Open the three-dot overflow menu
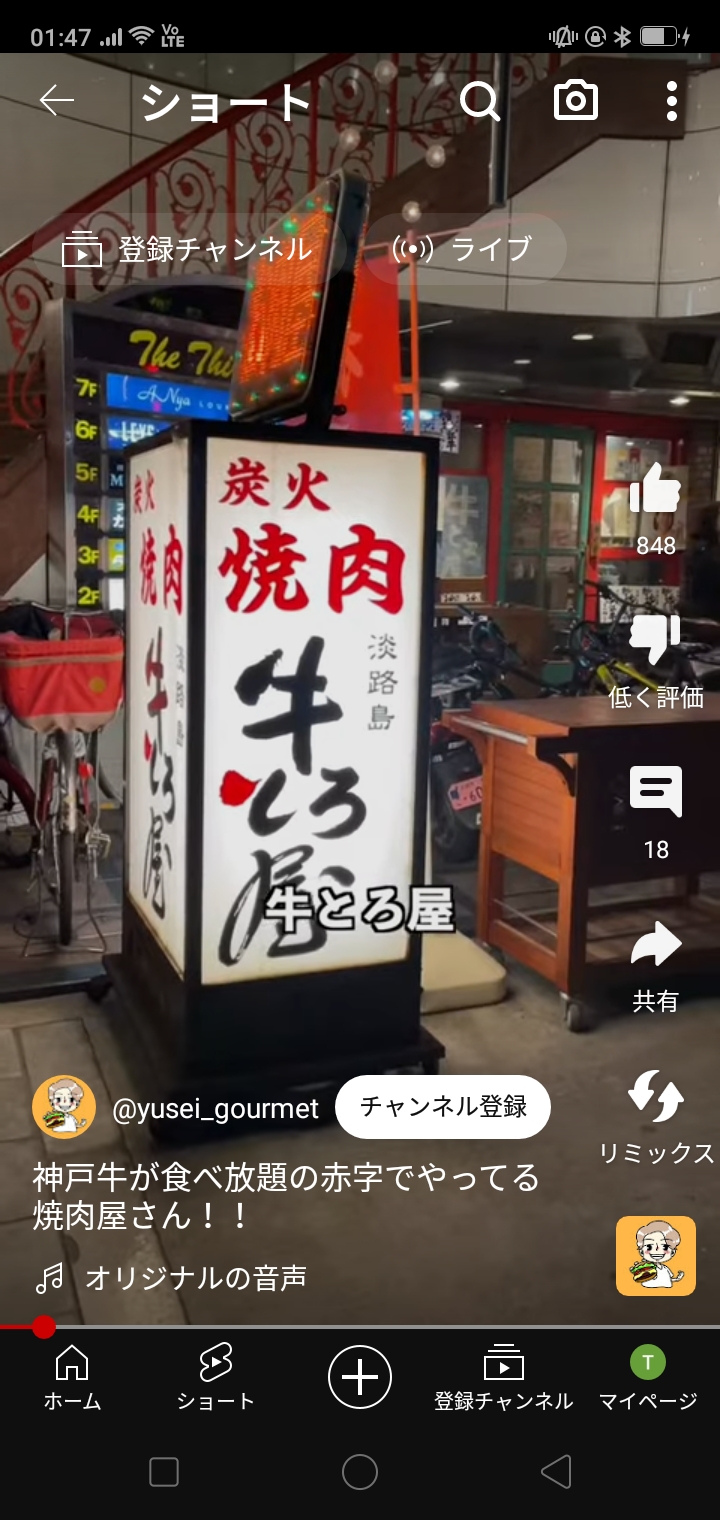The width and height of the screenshot is (720, 1520). (671, 101)
